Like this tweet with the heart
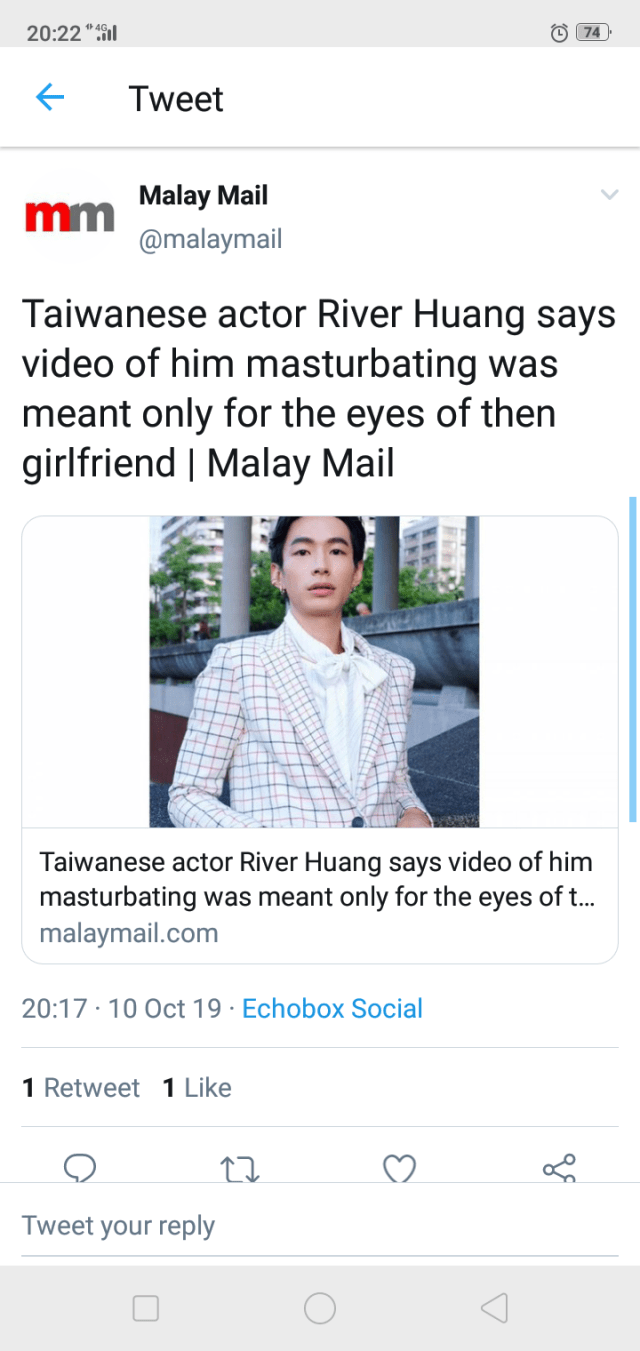Screen dimensions: 640x1351 [399, 1167]
